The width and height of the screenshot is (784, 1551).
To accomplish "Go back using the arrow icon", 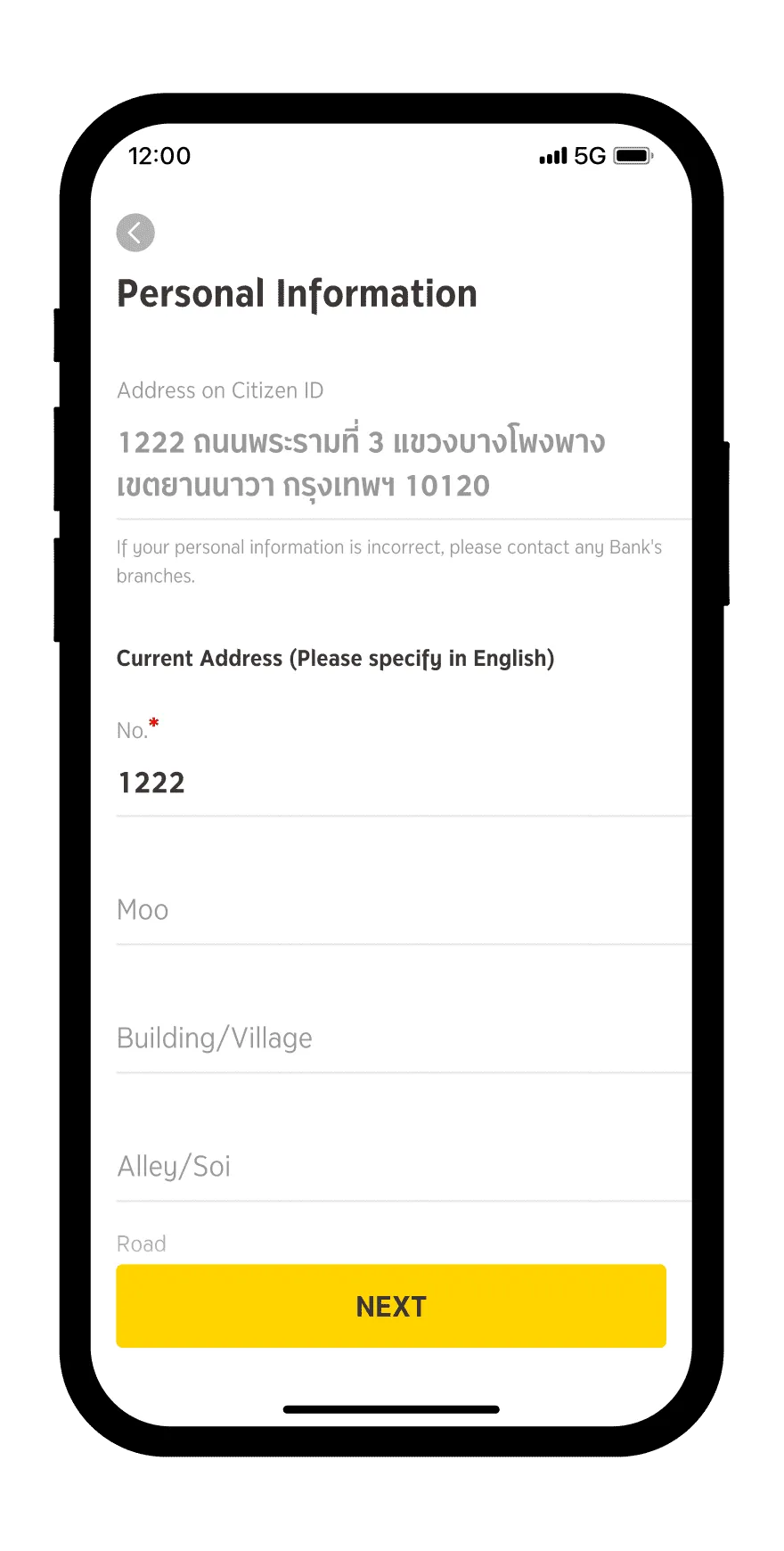I will tap(135, 233).
